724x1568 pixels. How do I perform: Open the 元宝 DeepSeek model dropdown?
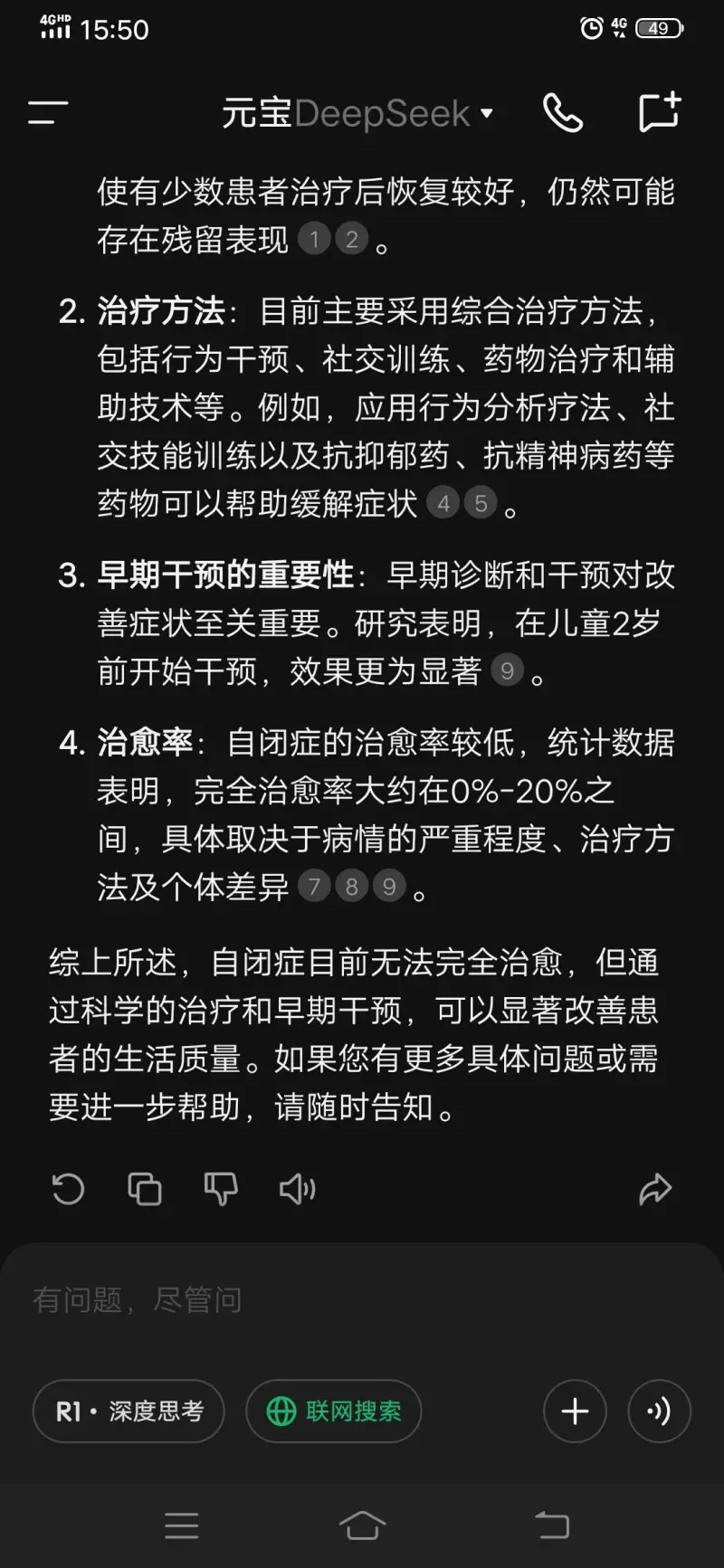coord(358,113)
